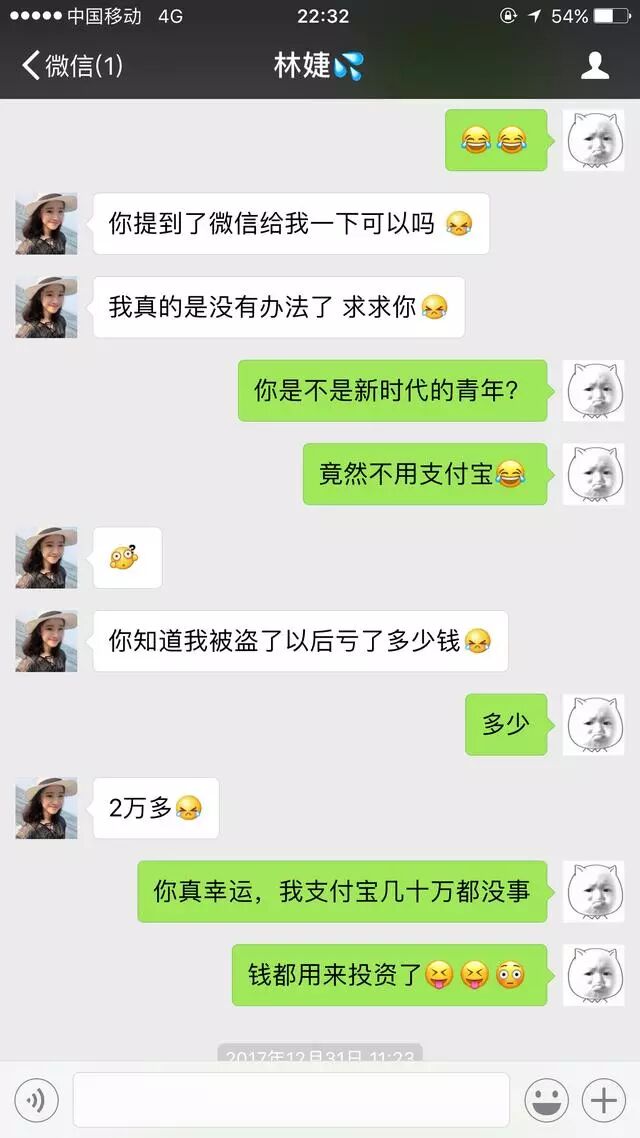Go back to the 微信 chat list
Image resolution: width=640 pixels, height=1138 pixels.
[x=72, y=66]
